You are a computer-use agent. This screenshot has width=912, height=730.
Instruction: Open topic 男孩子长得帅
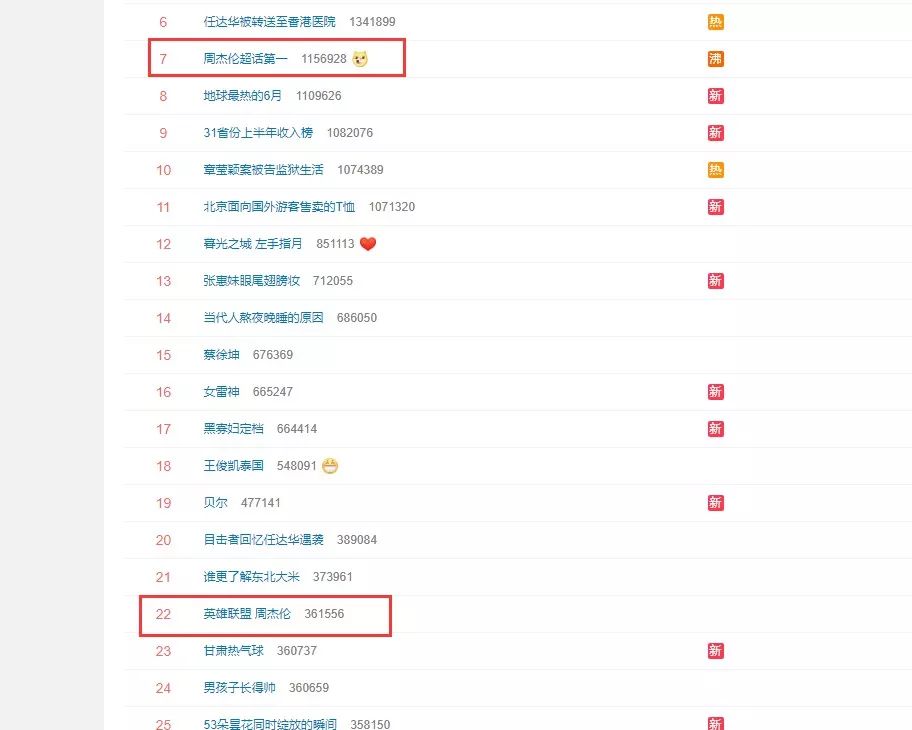pos(239,688)
